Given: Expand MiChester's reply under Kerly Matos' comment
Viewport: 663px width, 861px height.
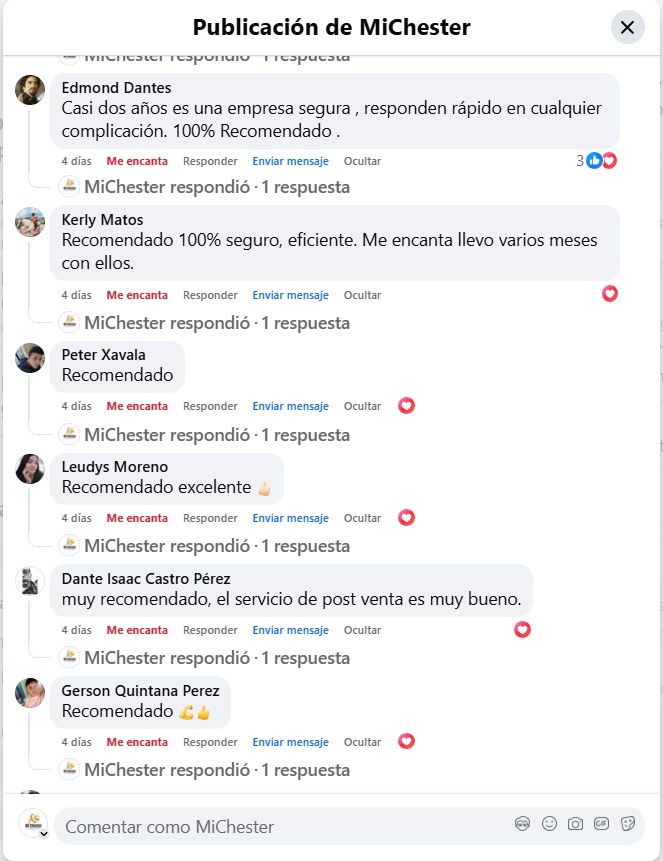Looking at the screenshot, I should point(217,323).
